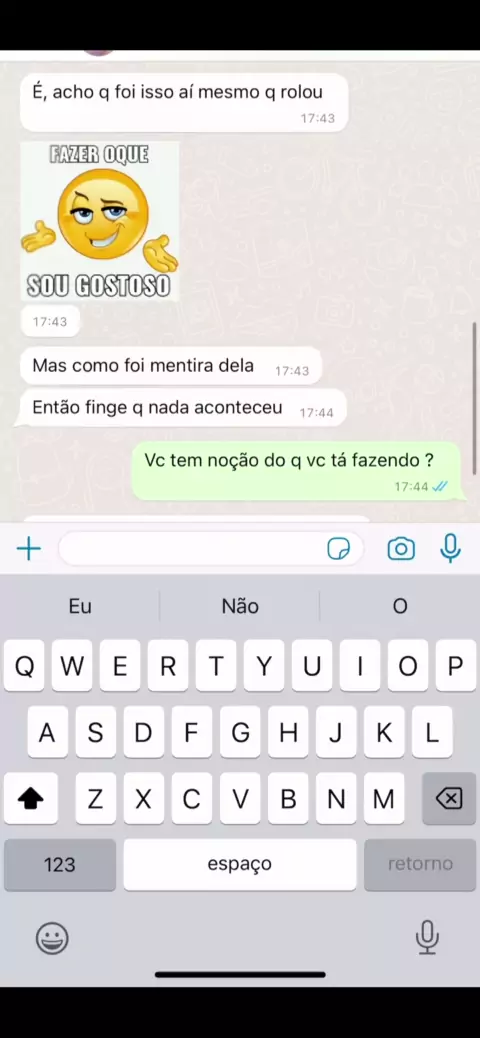Open the 'Fazer oque sou gostoso' sticker
Viewport: 480px width, 1038px height.
(x=100, y=221)
